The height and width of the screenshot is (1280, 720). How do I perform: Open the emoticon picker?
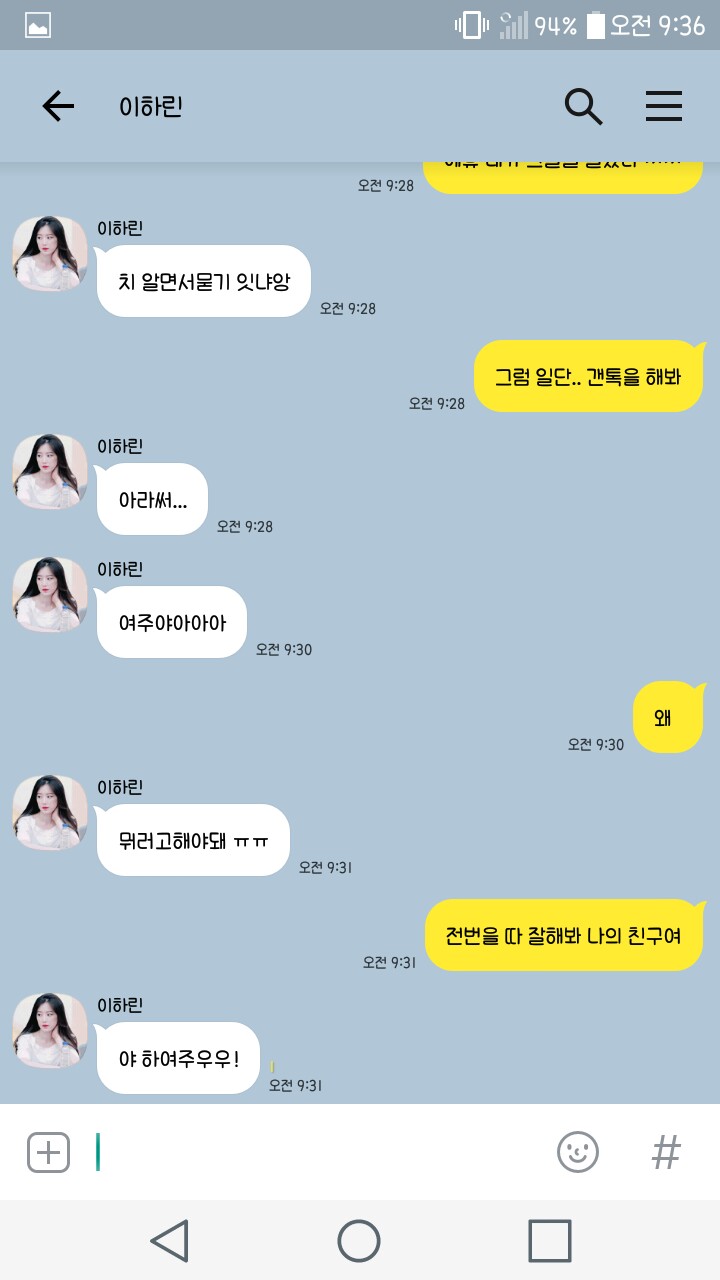pos(578,1152)
